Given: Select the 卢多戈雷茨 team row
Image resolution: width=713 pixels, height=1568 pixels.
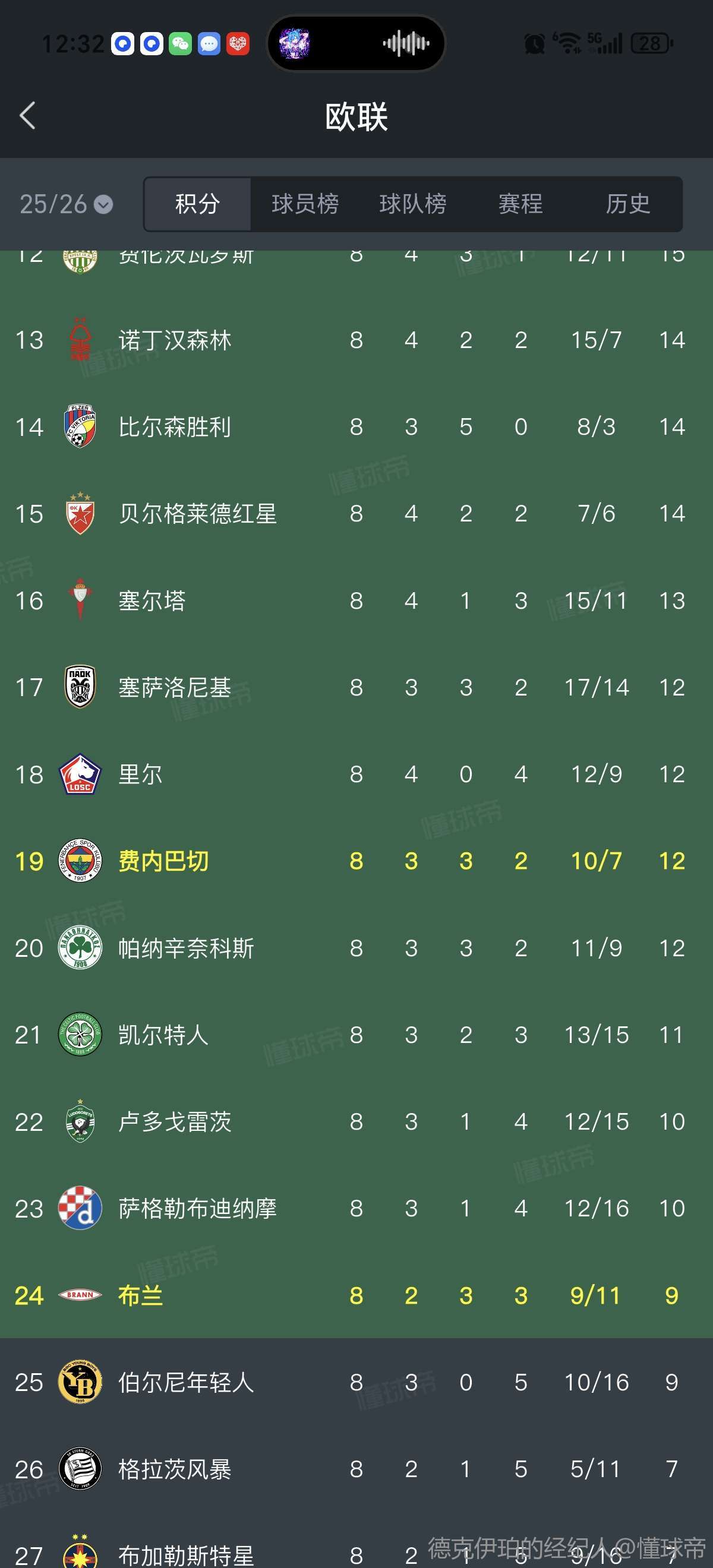Looking at the screenshot, I should (174, 1122).
